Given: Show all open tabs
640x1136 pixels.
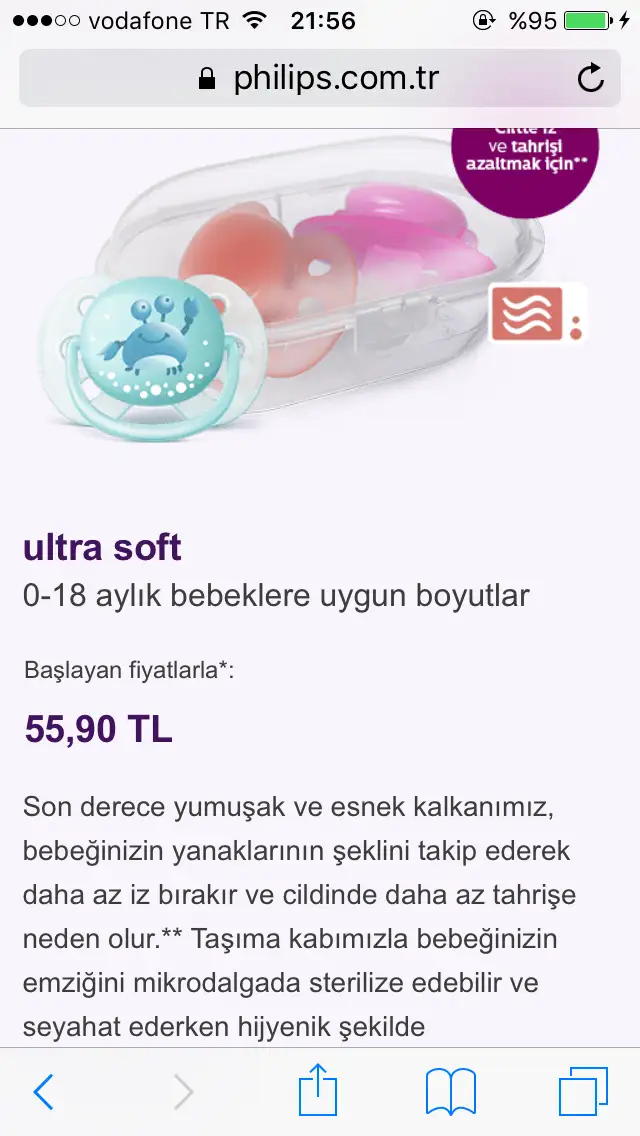Looking at the screenshot, I should pos(583,1091).
